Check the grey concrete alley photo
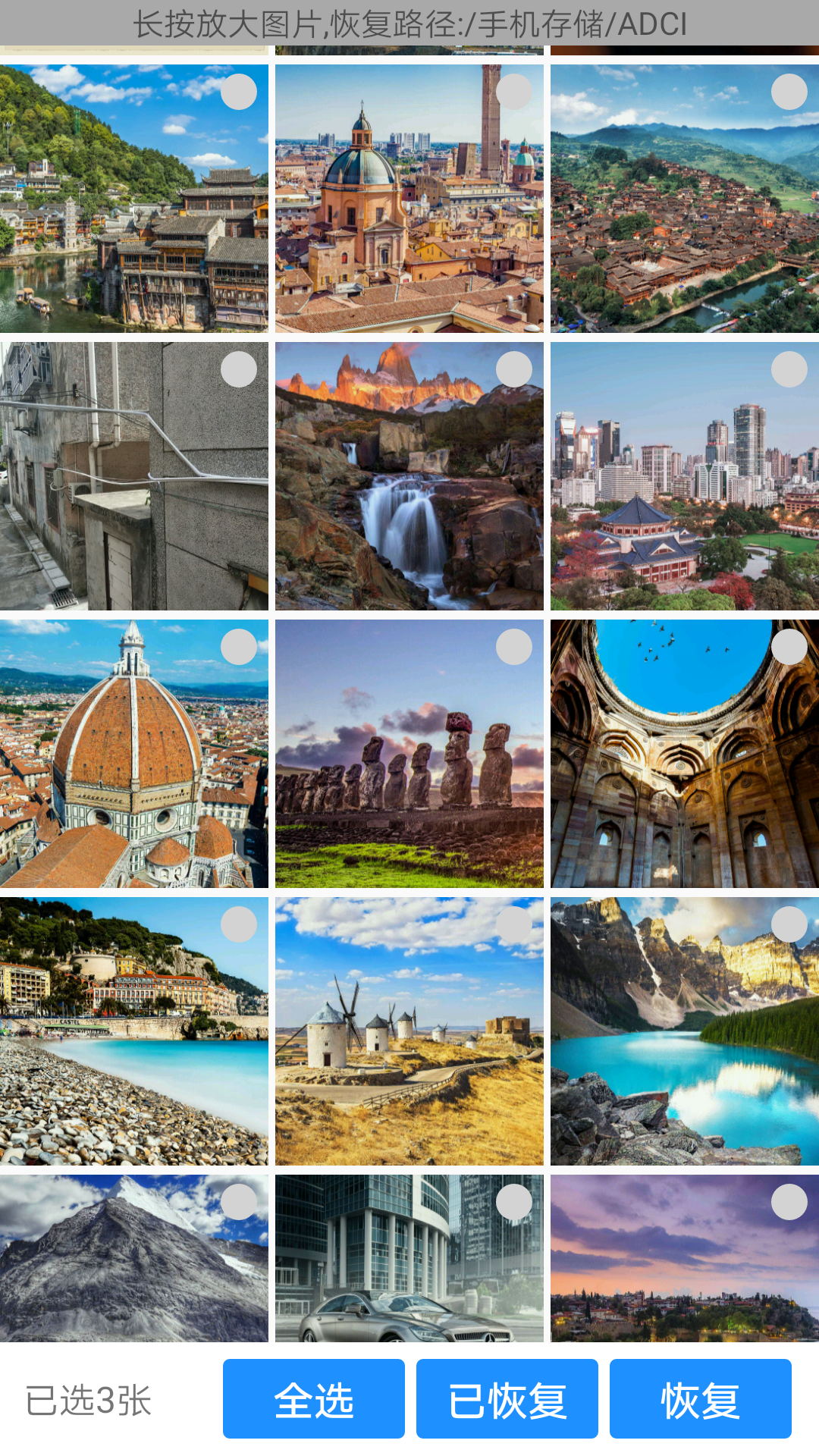Viewport: 819px width, 1456px height. 239,369
